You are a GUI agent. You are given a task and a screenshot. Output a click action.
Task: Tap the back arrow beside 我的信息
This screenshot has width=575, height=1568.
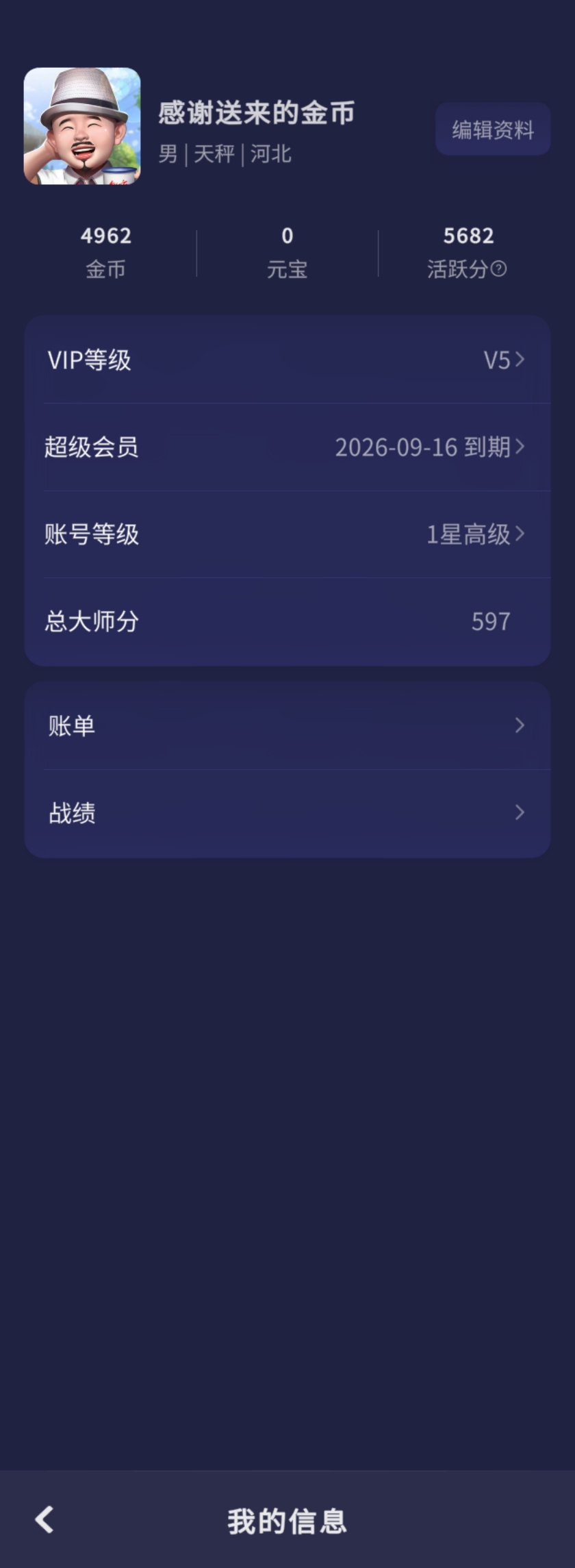(x=44, y=1520)
